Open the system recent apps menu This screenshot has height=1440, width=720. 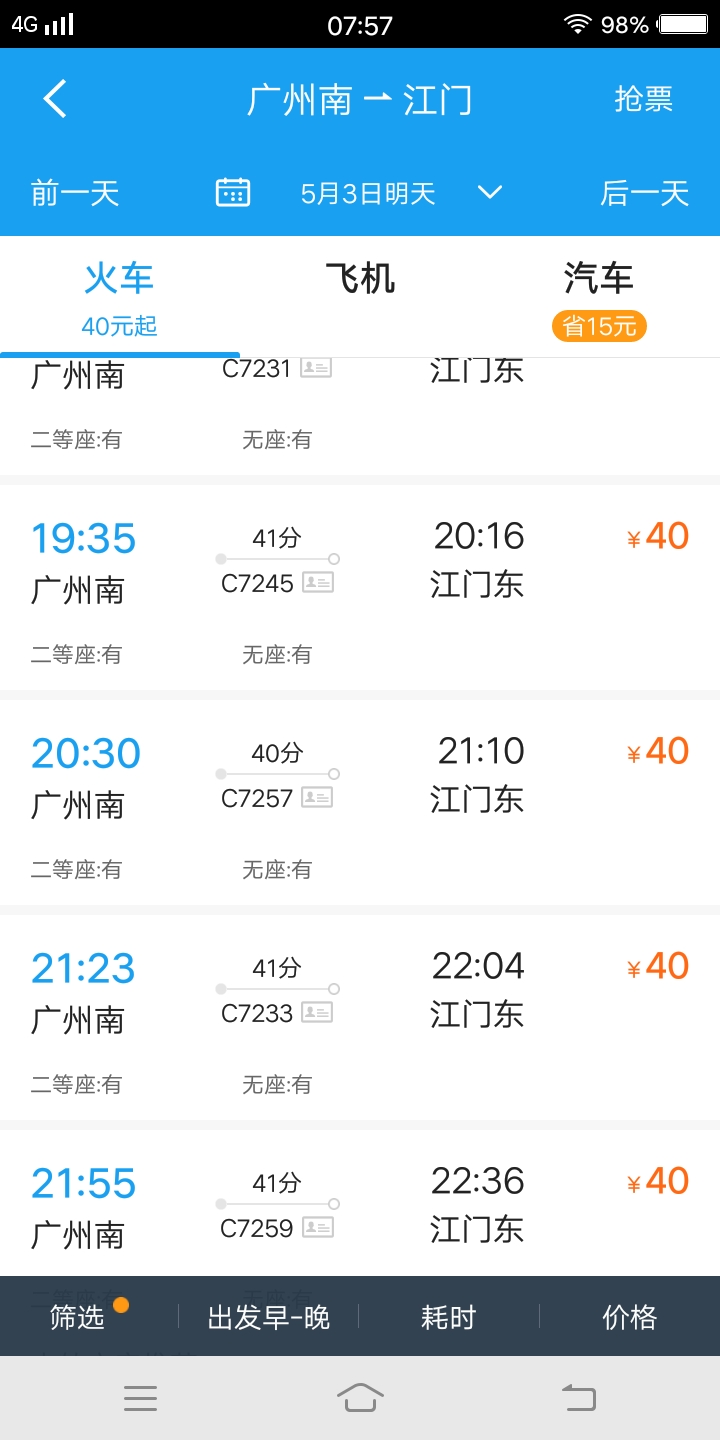[140, 1397]
